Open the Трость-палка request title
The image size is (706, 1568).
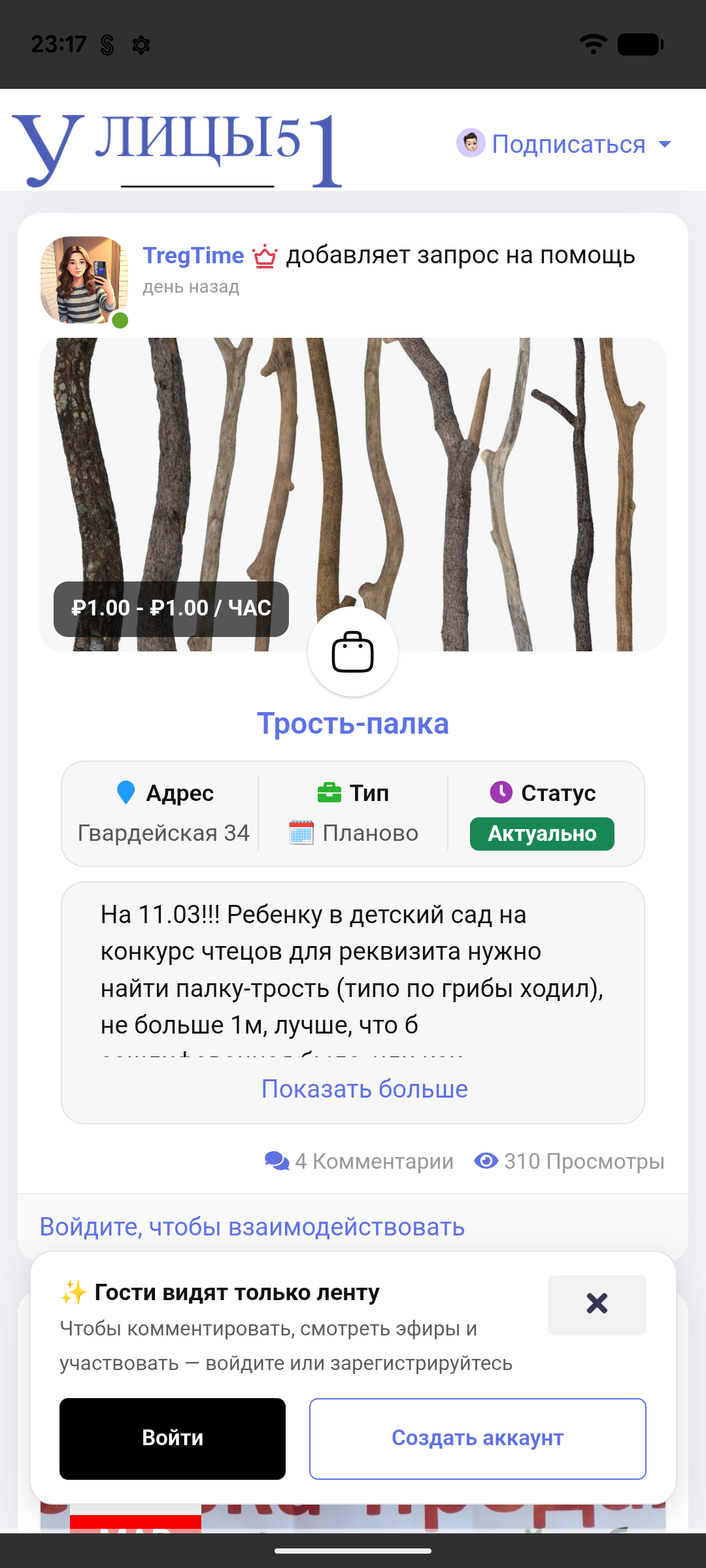point(353,724)
